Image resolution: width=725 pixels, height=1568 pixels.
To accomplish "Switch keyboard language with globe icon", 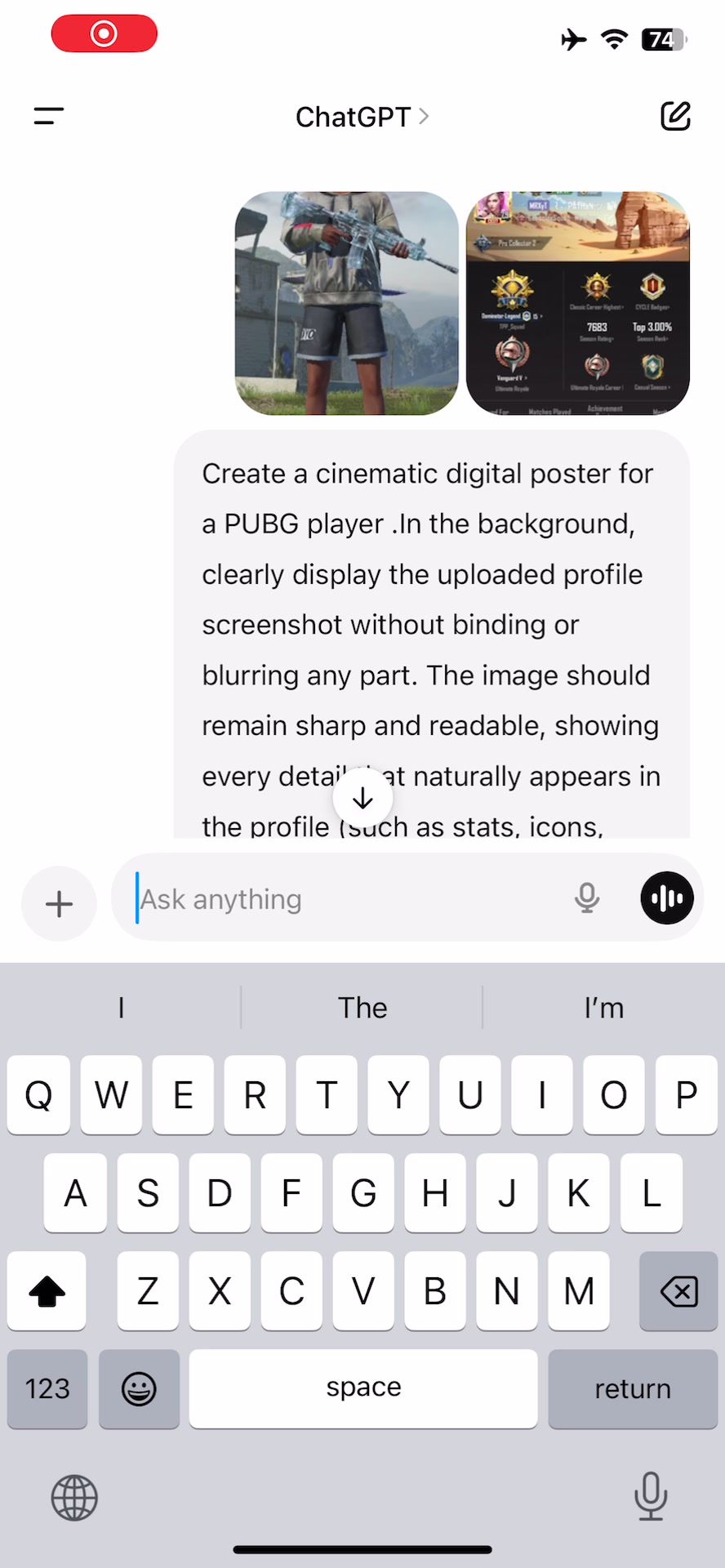I will click(74, 1498).
